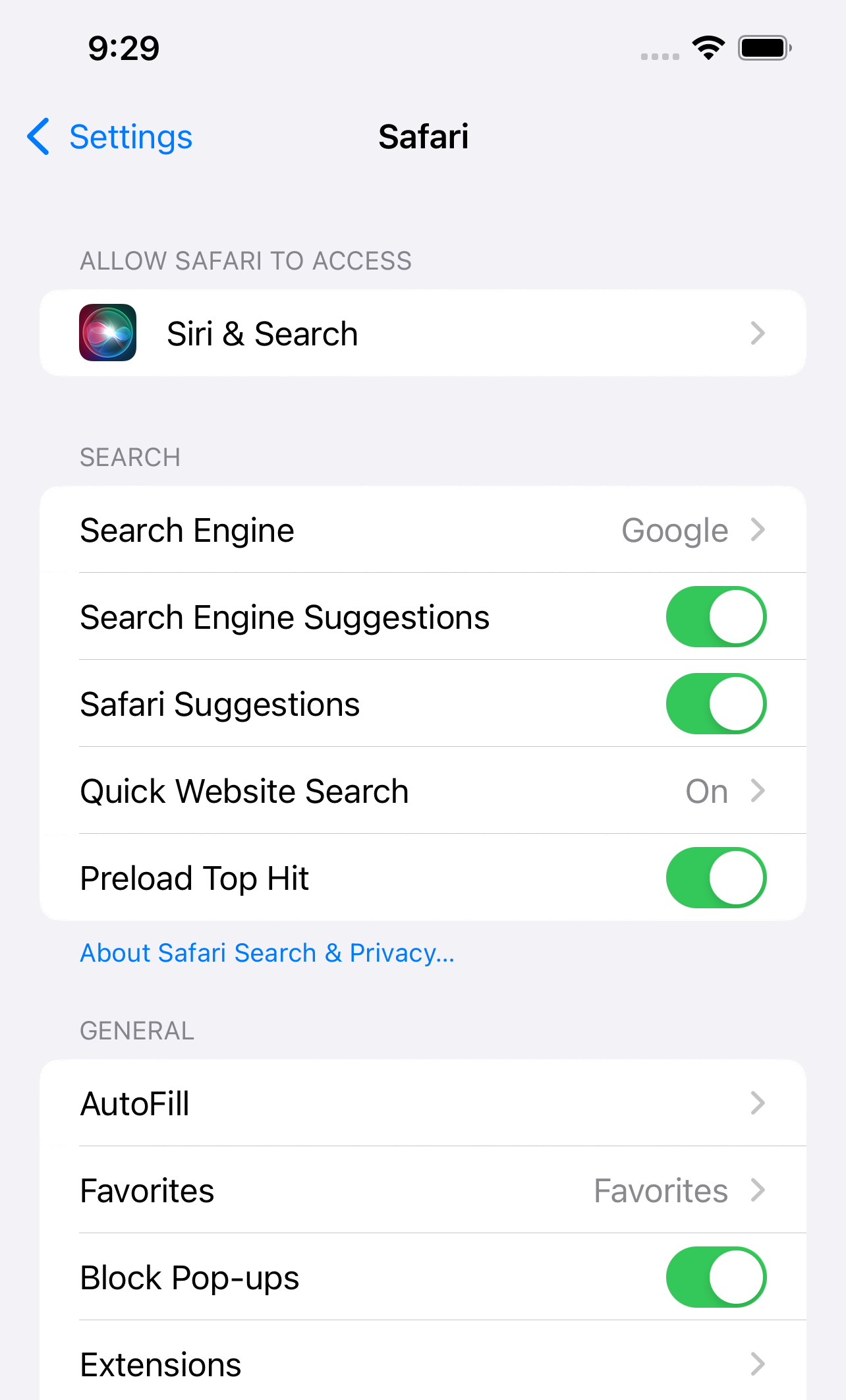Open Siri & Search settings
The height and width of the screenshot is (1400, 846).
coord(422,334)
